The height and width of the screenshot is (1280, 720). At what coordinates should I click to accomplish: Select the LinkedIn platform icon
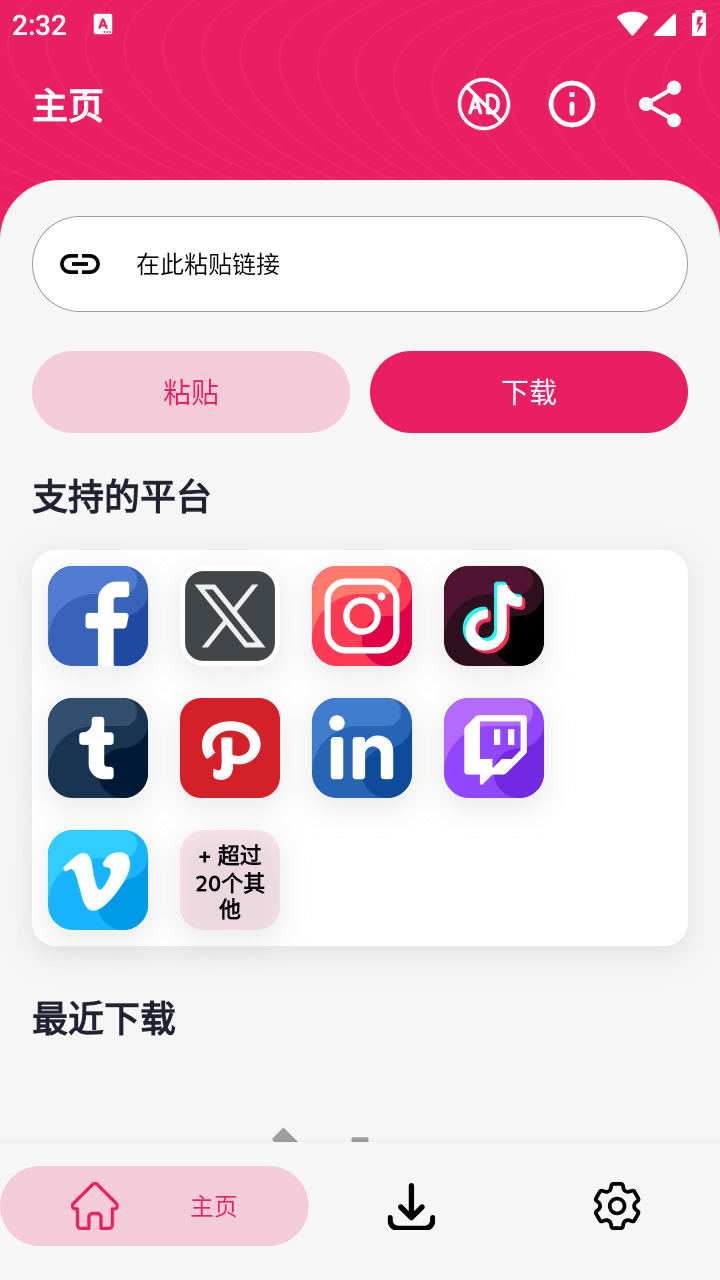click(x=361, y=747)
